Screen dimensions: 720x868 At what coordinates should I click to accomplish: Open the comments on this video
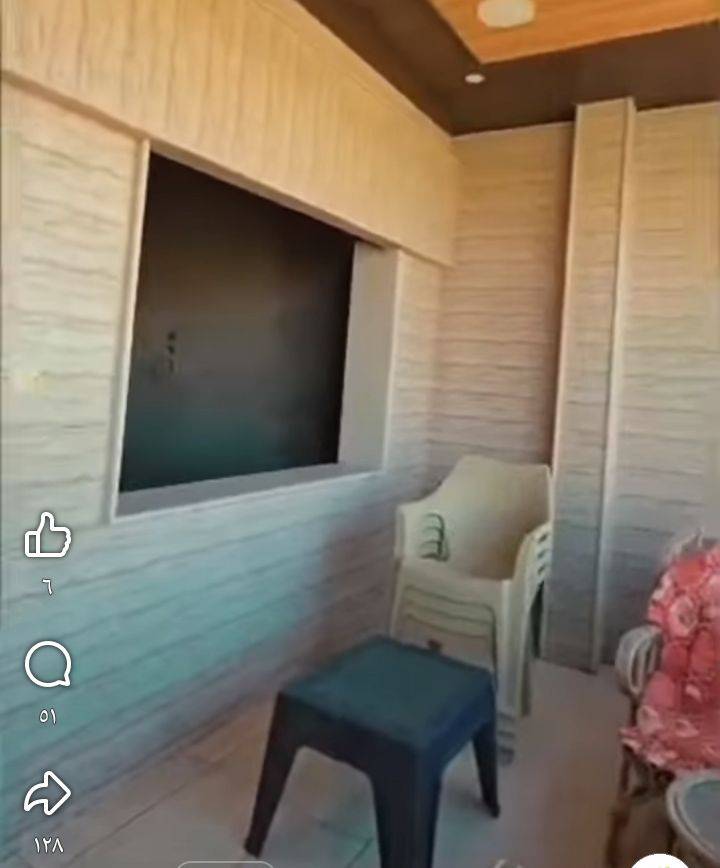pos(48,664)
